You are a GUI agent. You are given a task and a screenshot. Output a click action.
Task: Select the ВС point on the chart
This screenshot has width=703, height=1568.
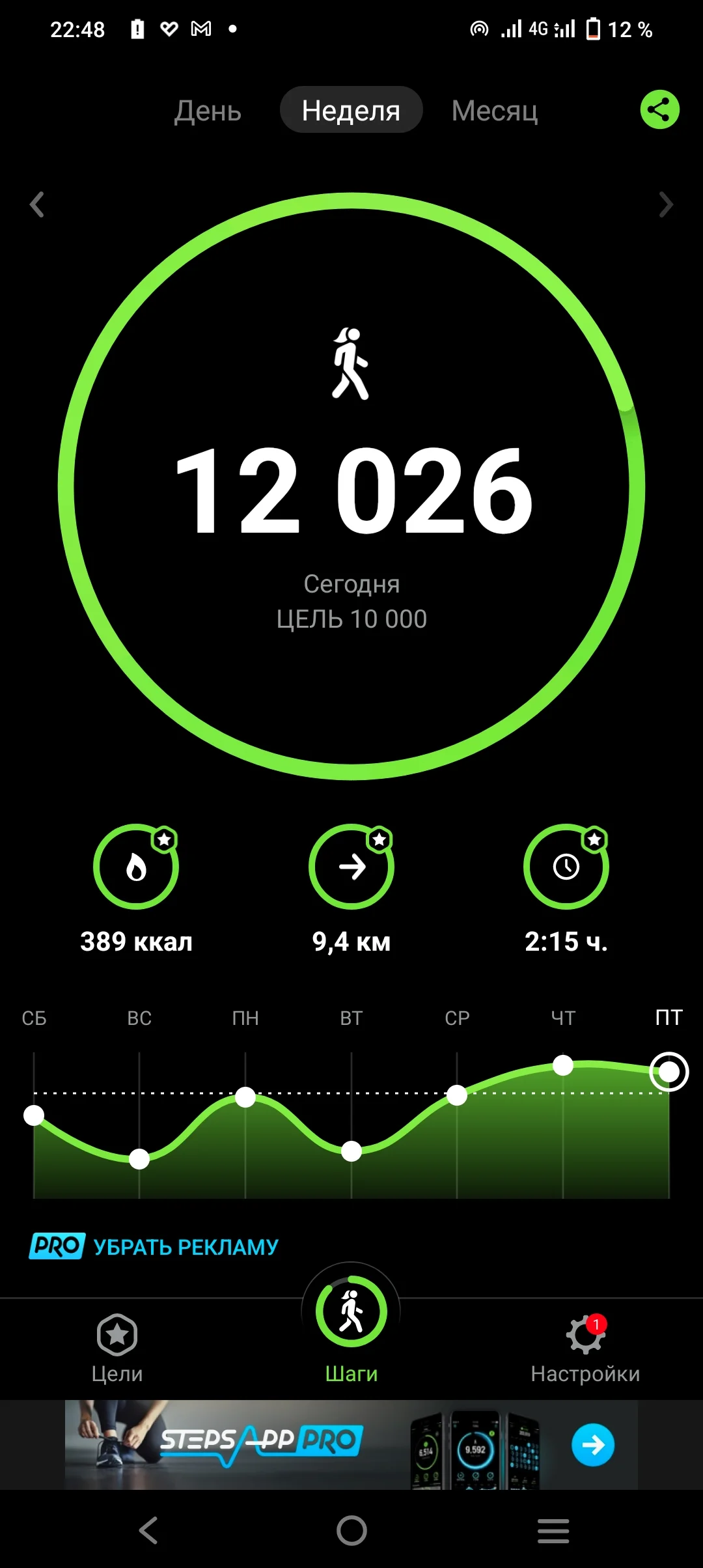pos(139,1159)
